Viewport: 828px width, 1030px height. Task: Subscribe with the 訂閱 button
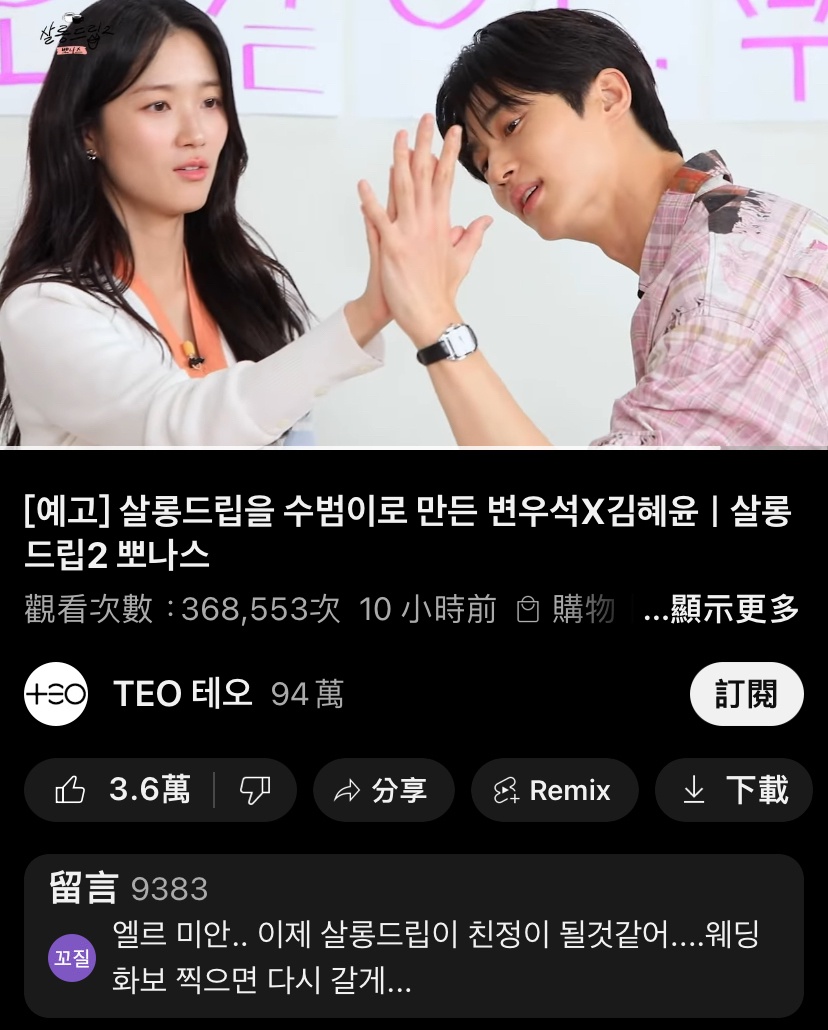click(746, 694)
